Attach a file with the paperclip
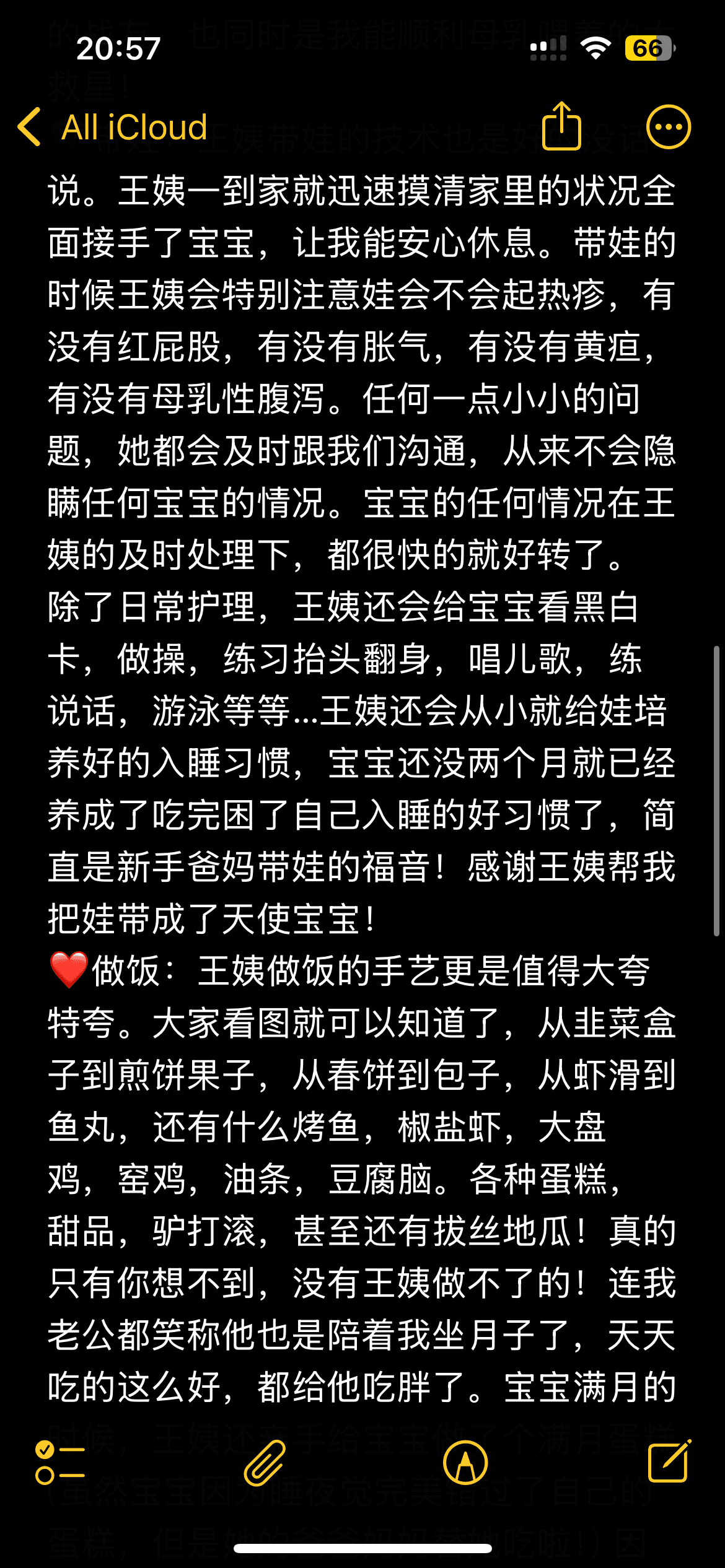This screenshot has height=1568, width=725. click(265, 1463)
